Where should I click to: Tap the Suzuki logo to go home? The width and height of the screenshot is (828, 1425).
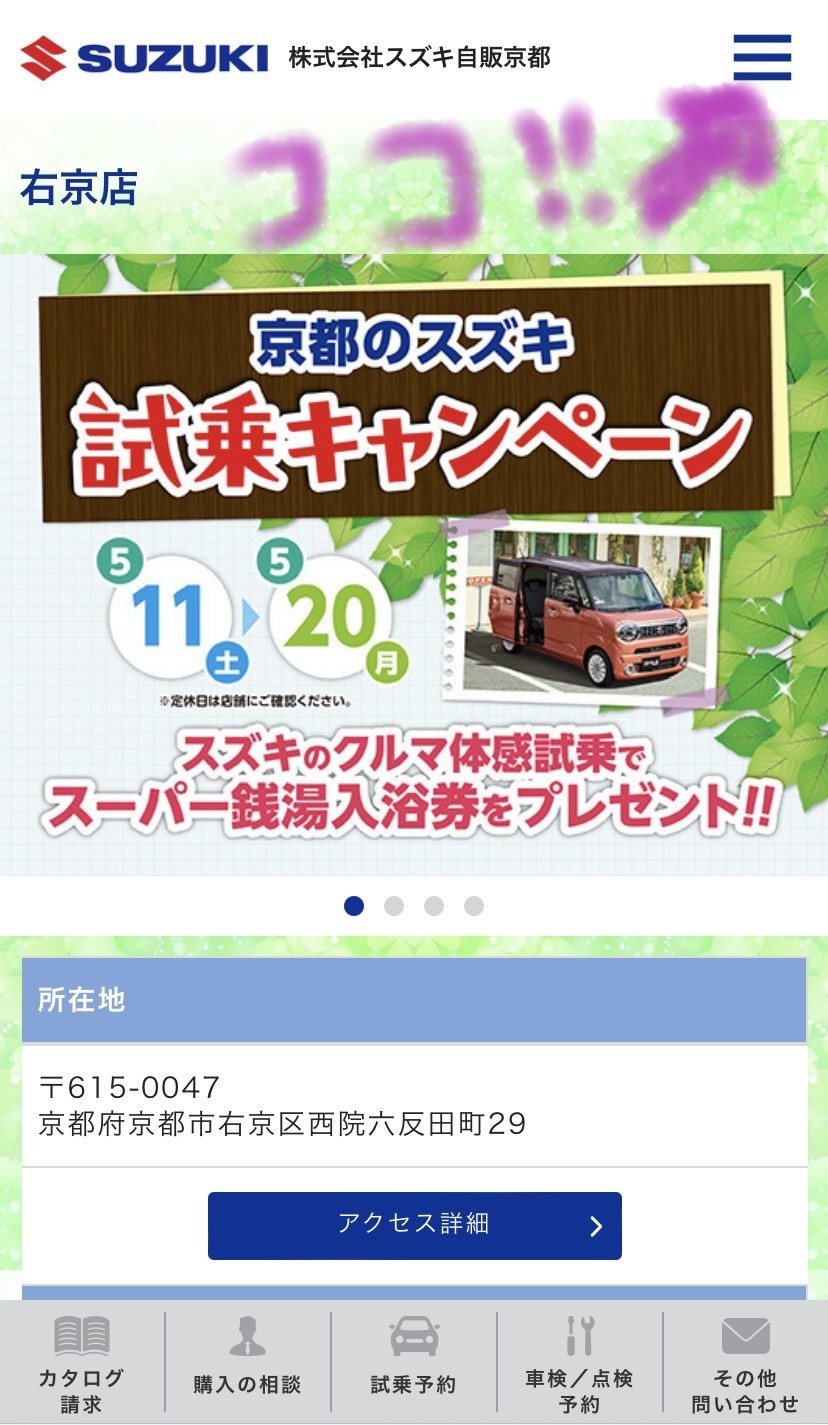tap(144, 57)
